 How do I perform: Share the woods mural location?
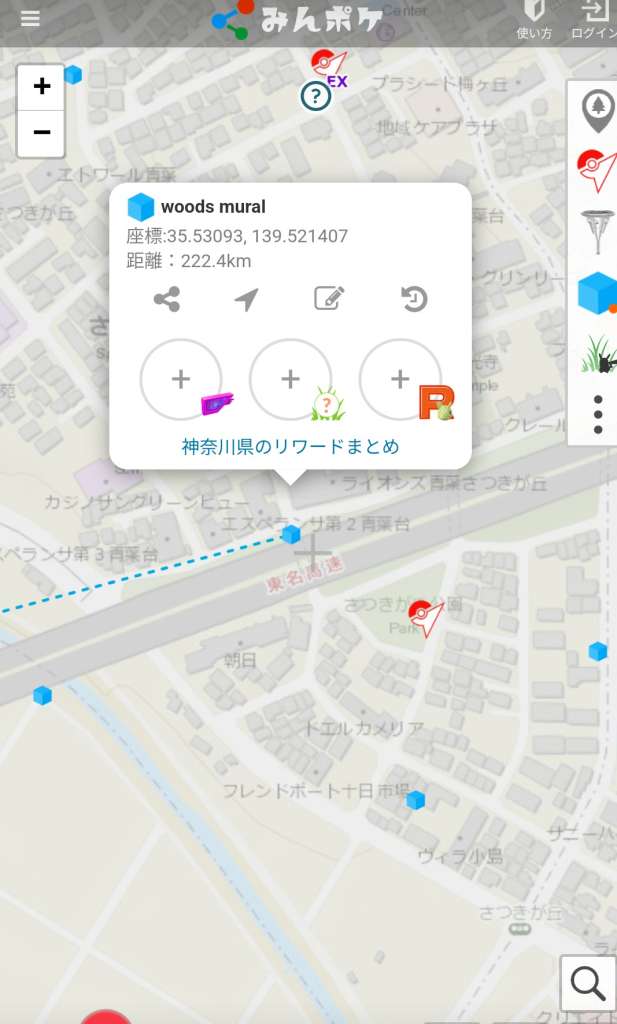pos(166,298)
